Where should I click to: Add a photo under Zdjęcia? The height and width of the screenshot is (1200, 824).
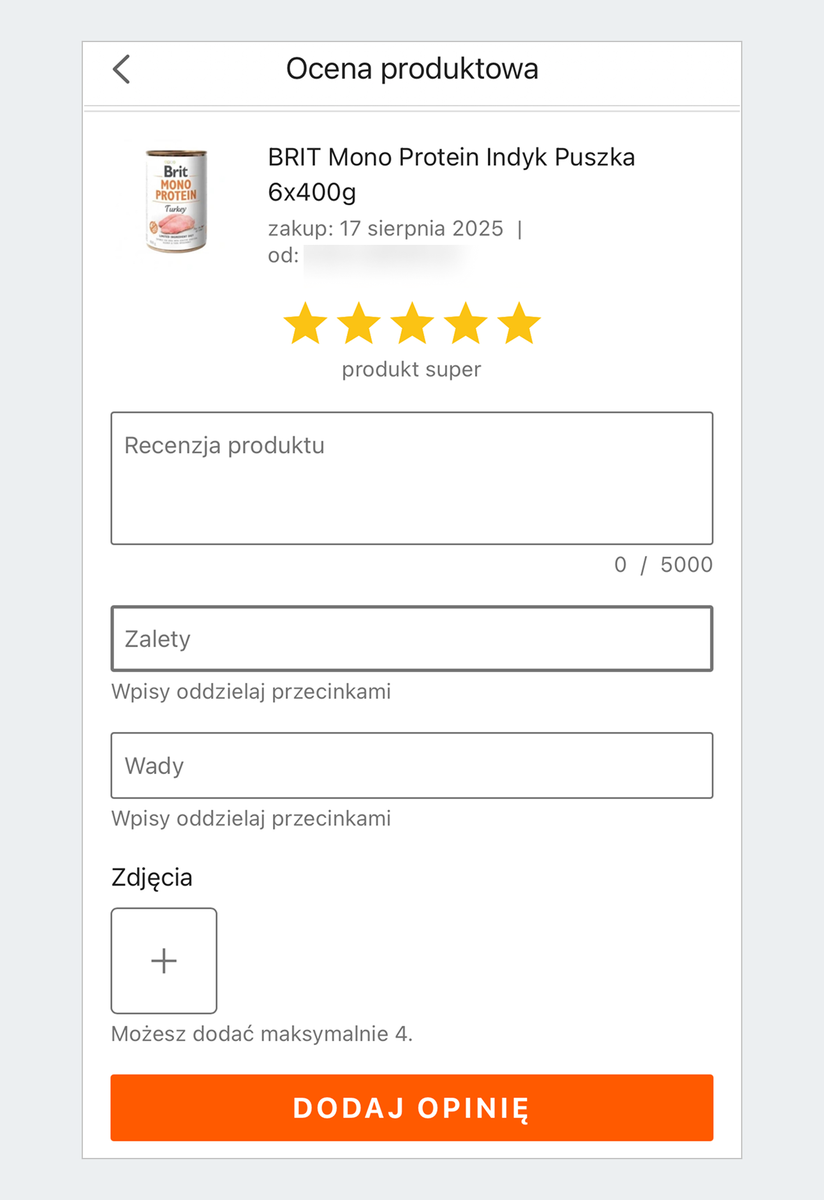coord(164,961)
